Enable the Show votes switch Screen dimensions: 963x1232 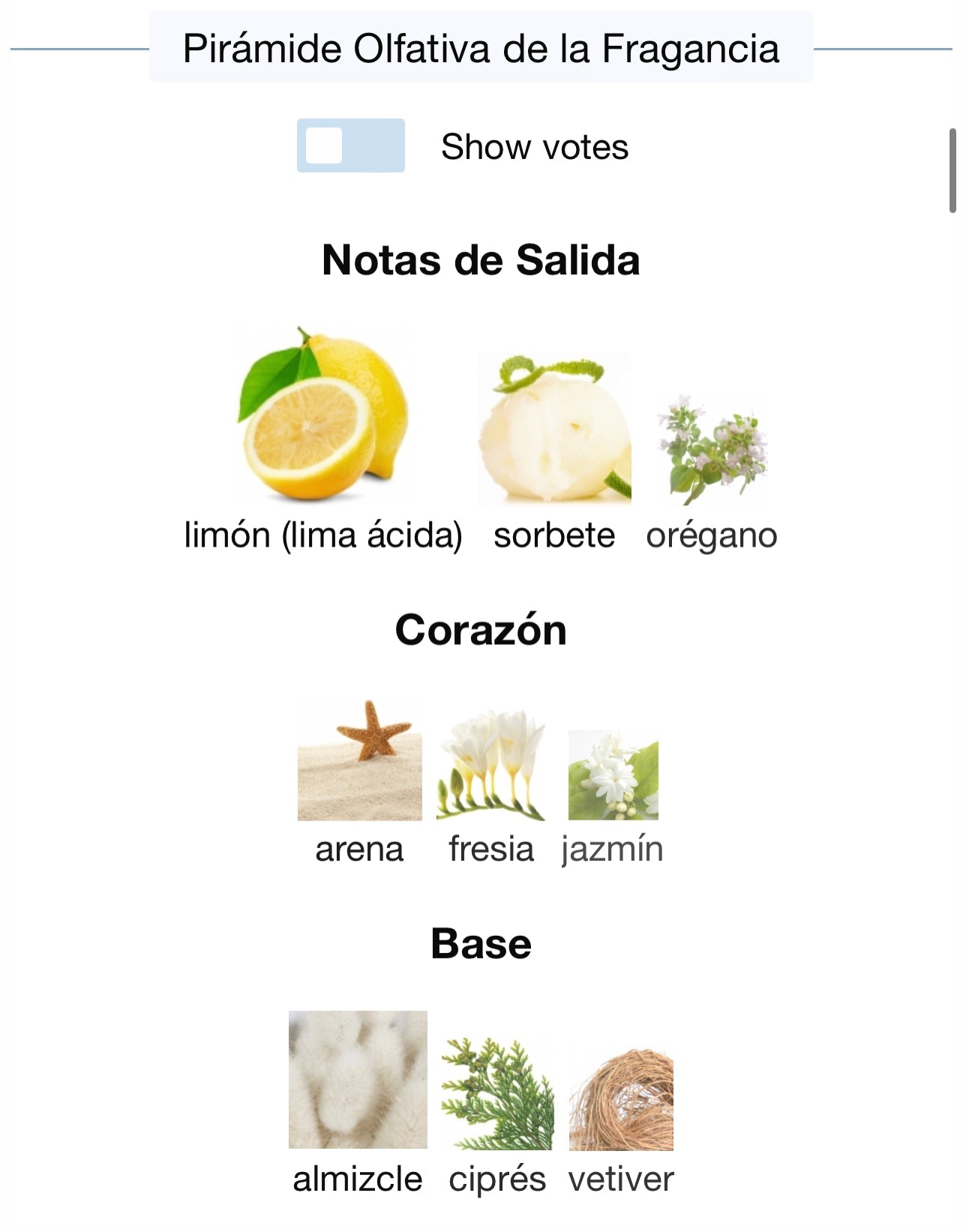tap(350, 145)
